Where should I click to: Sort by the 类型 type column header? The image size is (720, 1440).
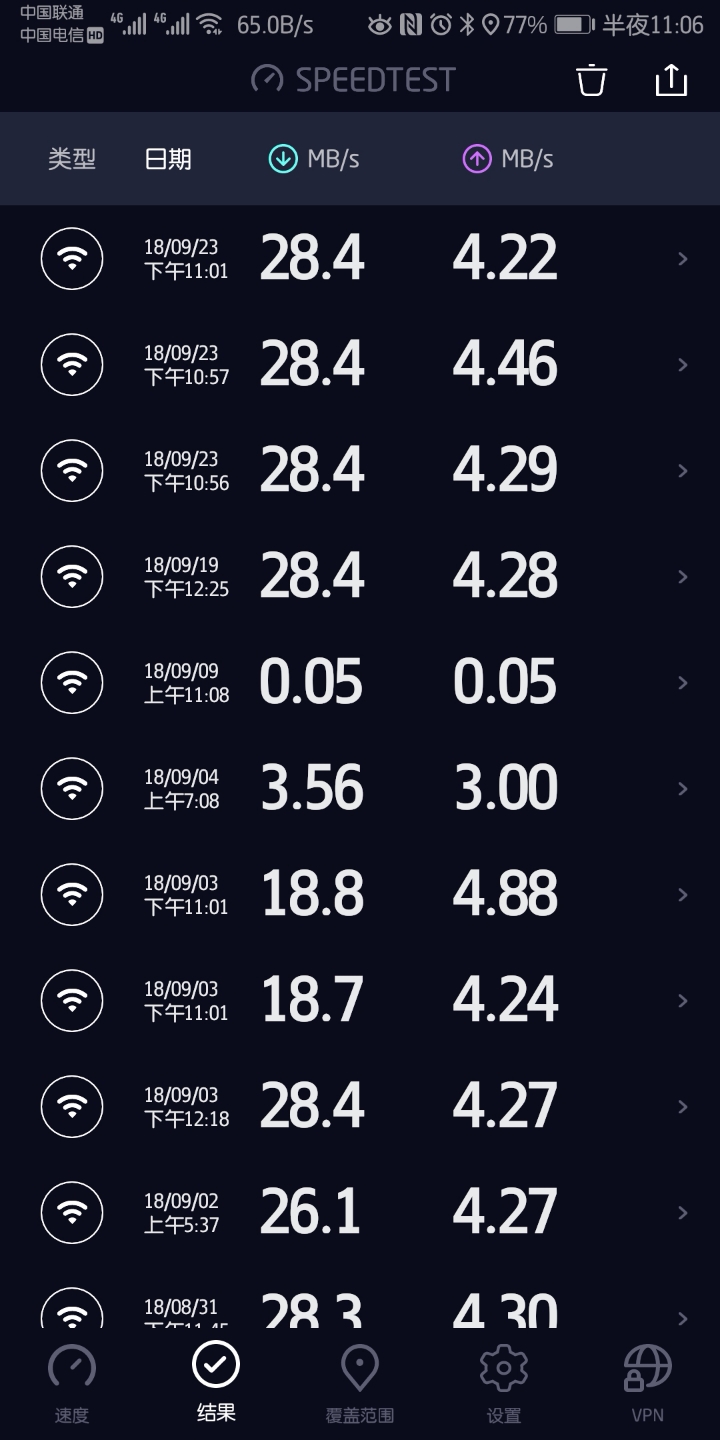click(x=72, y=157)
